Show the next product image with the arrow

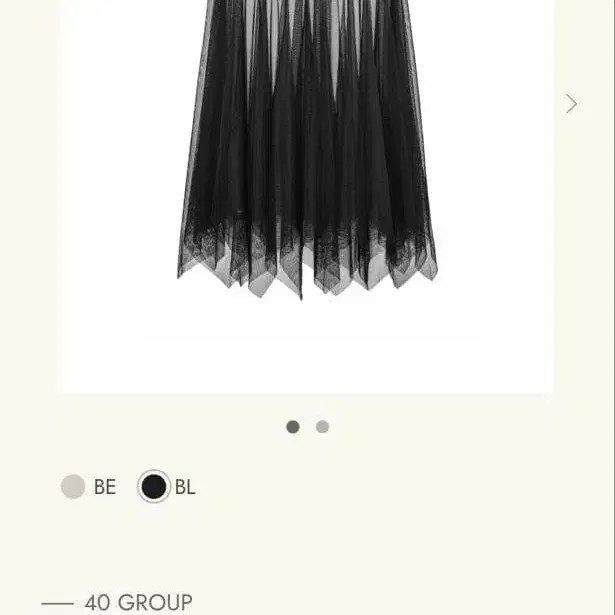(x=571, y=103)
